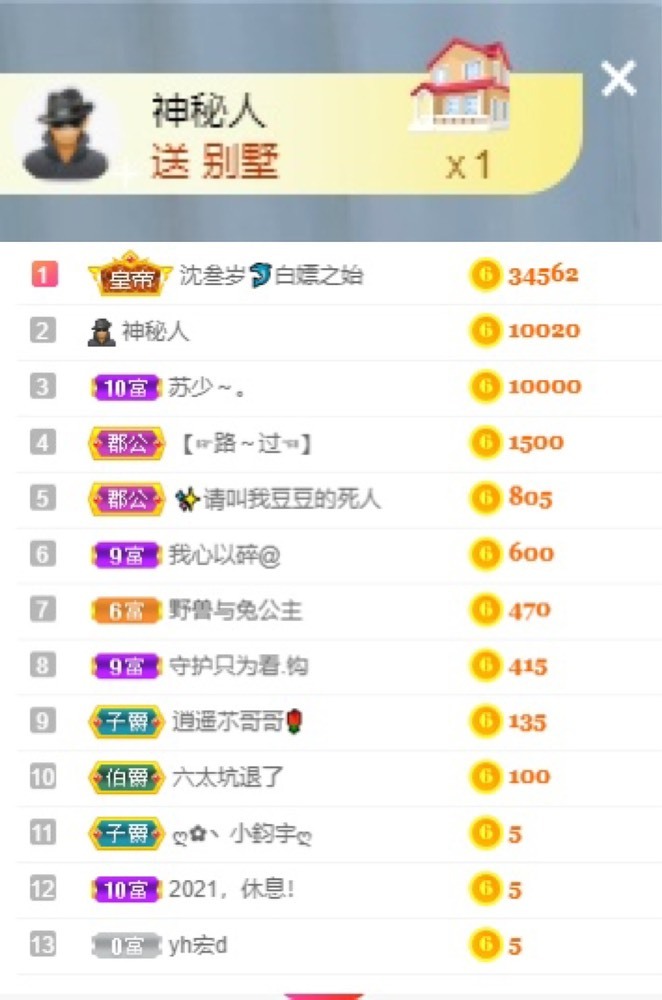This screenshot has height=1000, width=662.
Task: Select the 小鈞宇 row at rank 11
Action: point(243,833)
